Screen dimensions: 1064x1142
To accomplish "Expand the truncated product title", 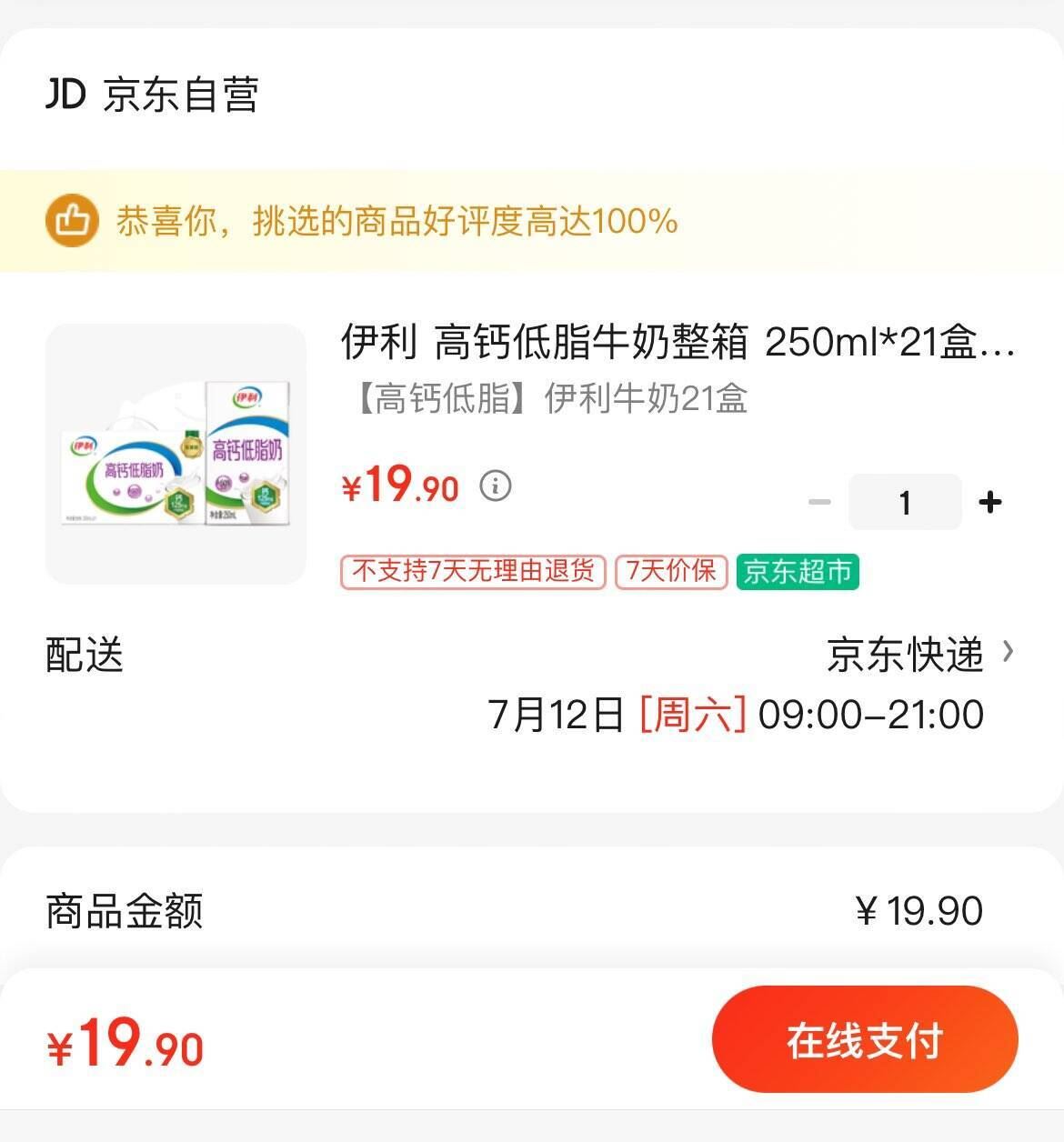I will pyautogui.click(x=673, y=346).
